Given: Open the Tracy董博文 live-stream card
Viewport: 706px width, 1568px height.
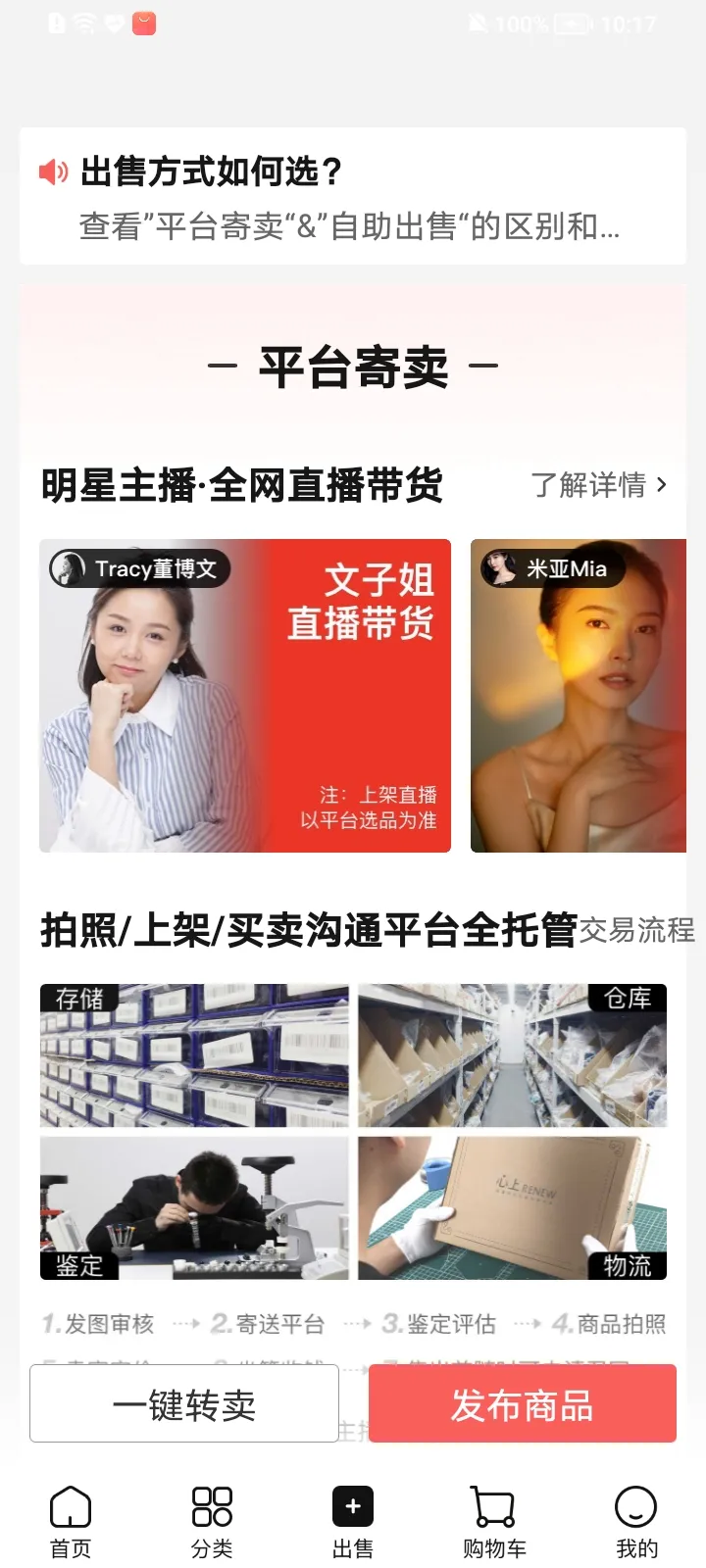Looking at the screenshot, I should tap(245, 696).
